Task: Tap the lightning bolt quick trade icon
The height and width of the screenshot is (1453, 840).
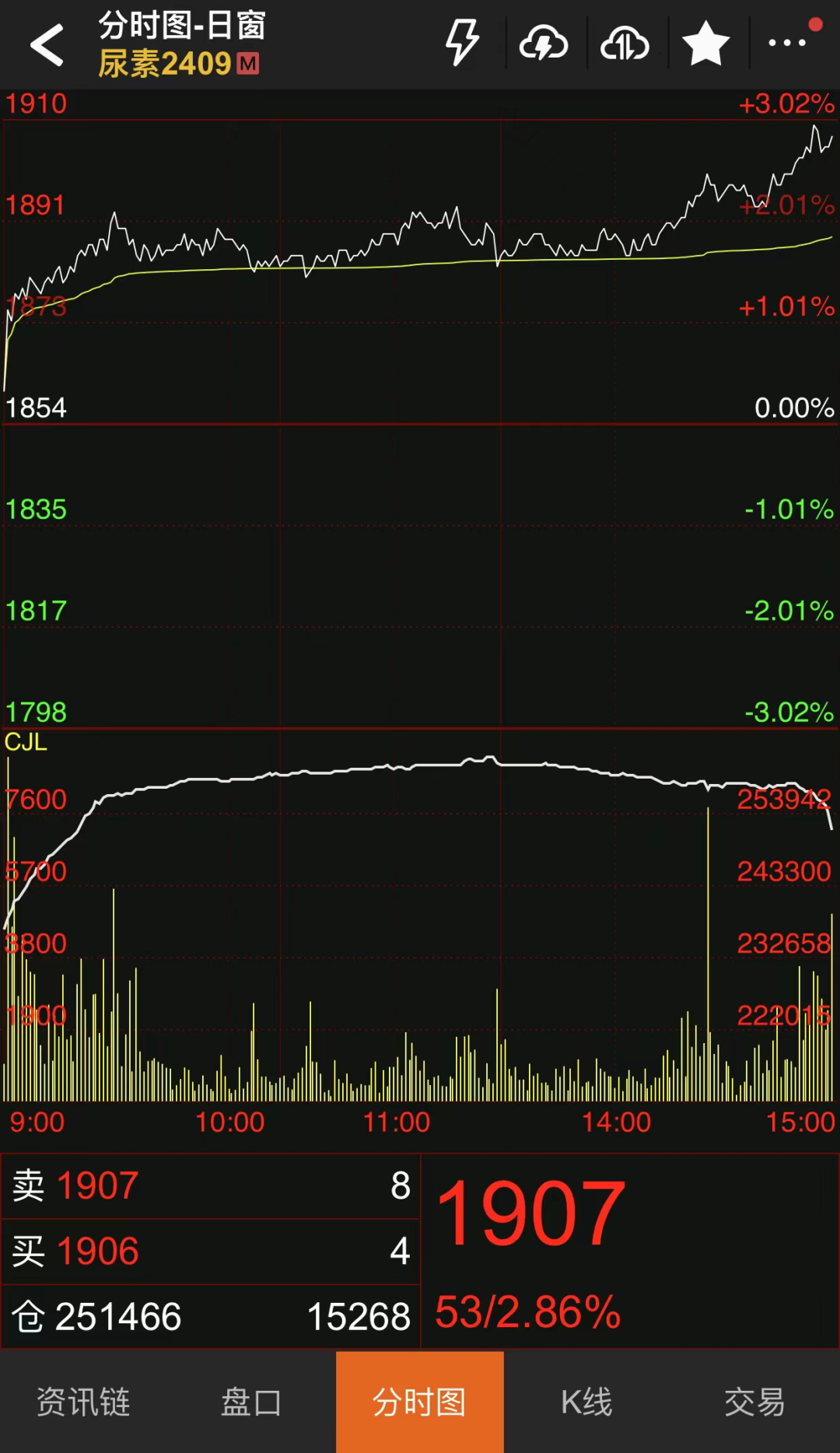Action: [x=462, y=43]
